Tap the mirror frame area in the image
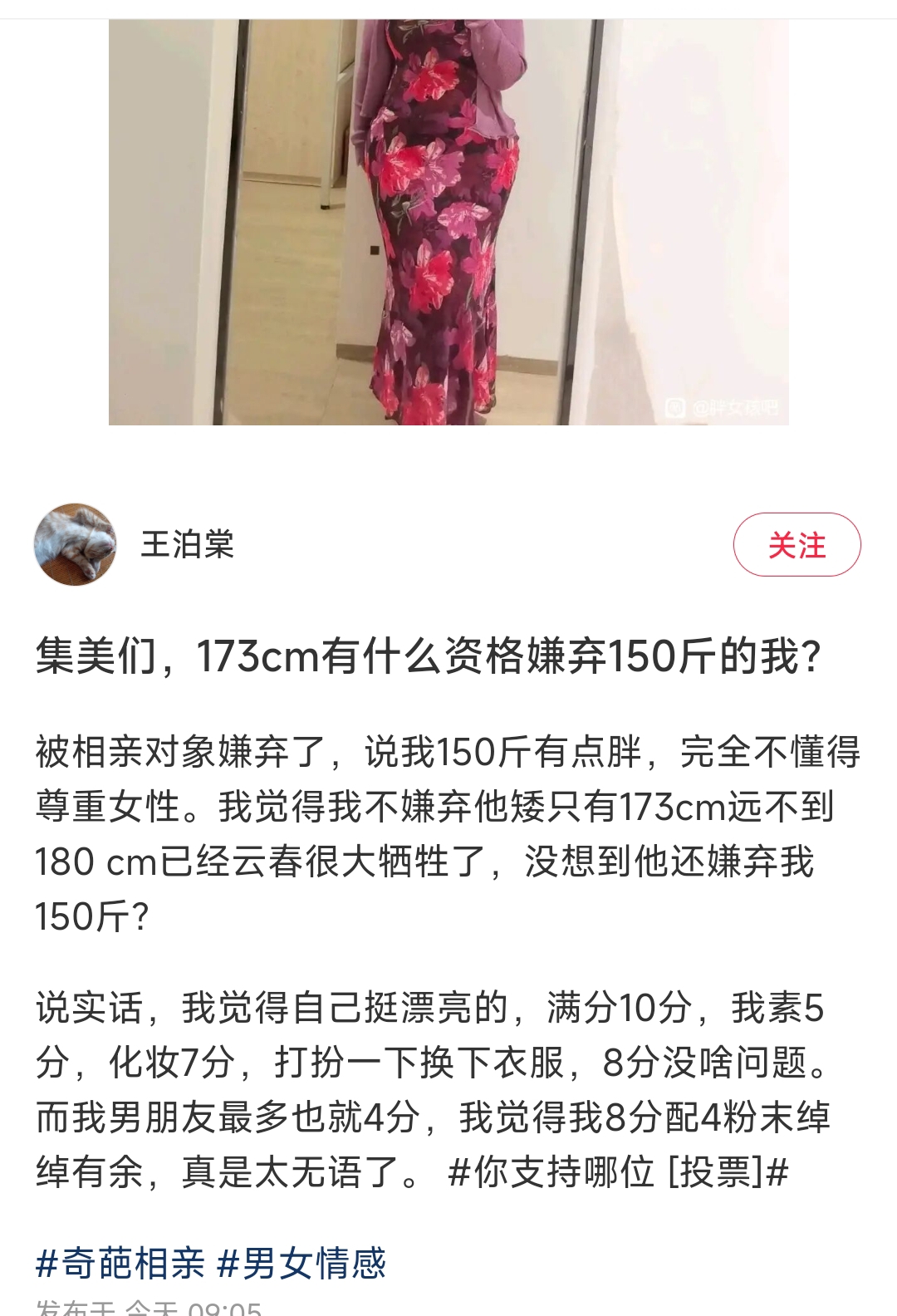This screenshot has height=1316, width=897. (x=581, y=216)
